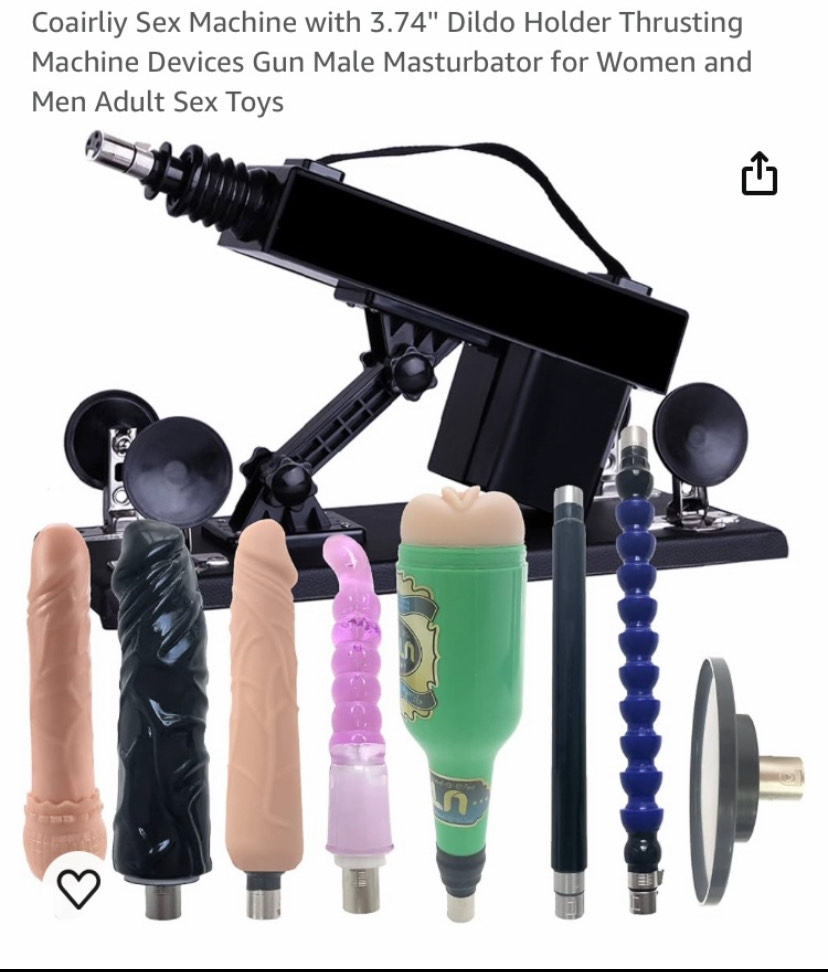The width and height of the screenshot is (828, 972).
Task: Share this product listing
Action: coord(759,174)
